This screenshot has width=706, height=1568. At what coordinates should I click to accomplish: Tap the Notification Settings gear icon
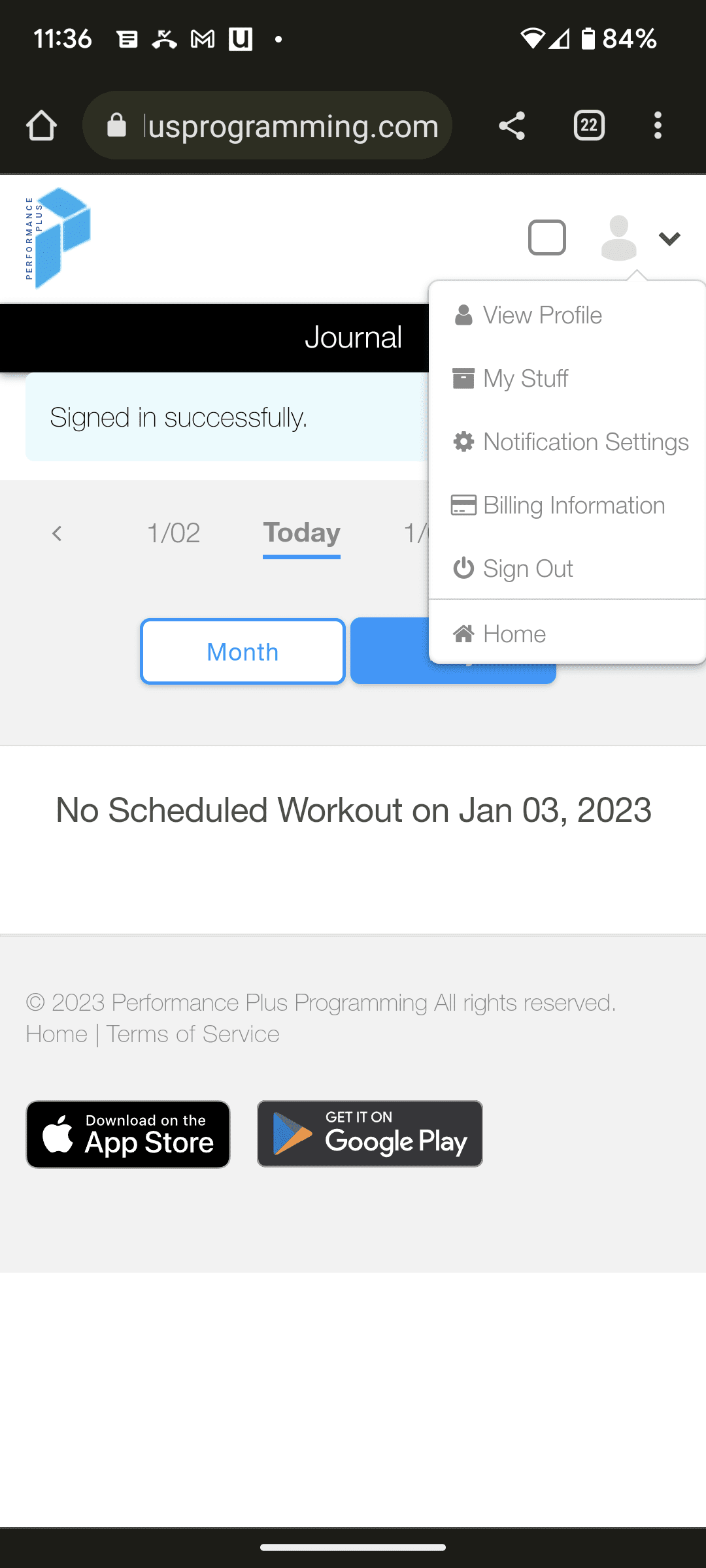coord(463,442)
